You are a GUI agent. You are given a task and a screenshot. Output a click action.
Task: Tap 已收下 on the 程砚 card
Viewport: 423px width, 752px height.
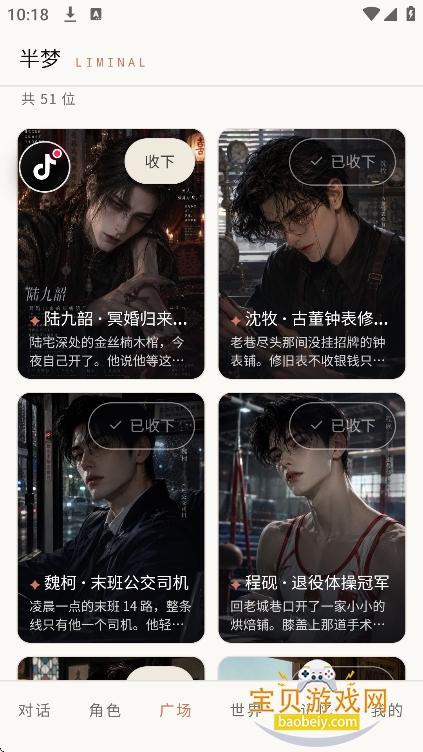click(x=342, y=425)
